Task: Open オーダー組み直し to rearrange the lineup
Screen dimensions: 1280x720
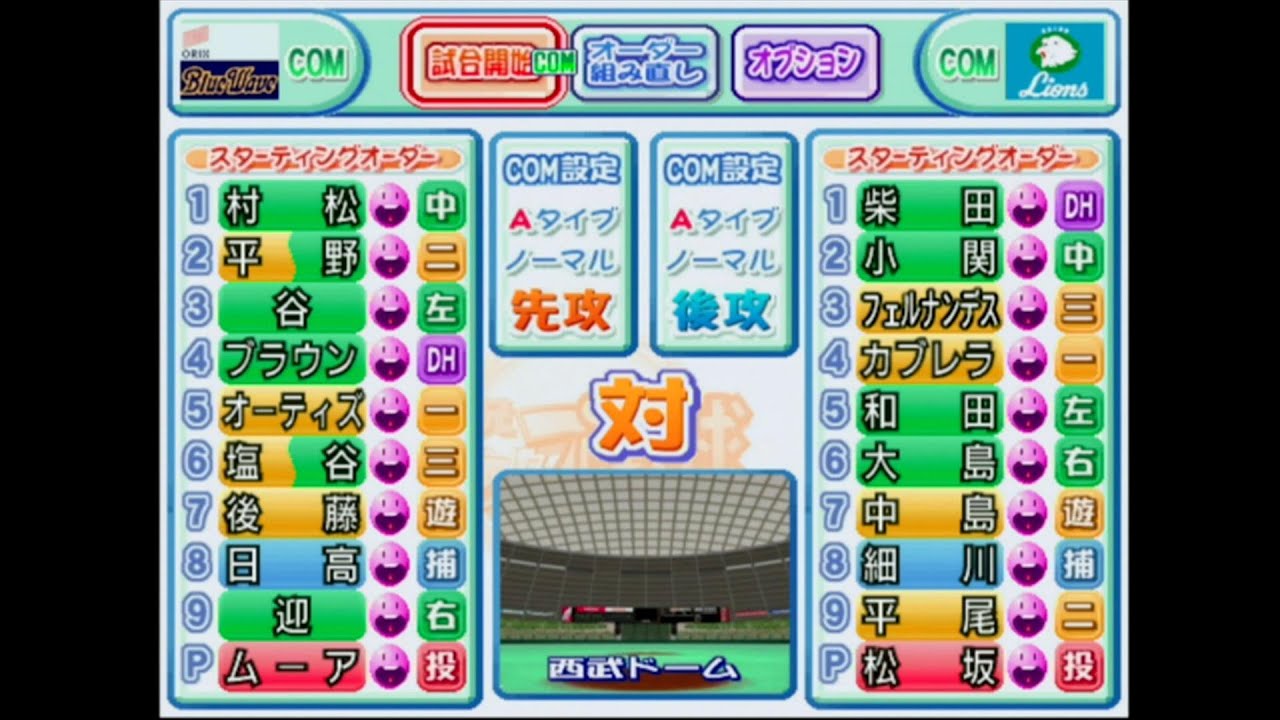Action: point(645,63)
